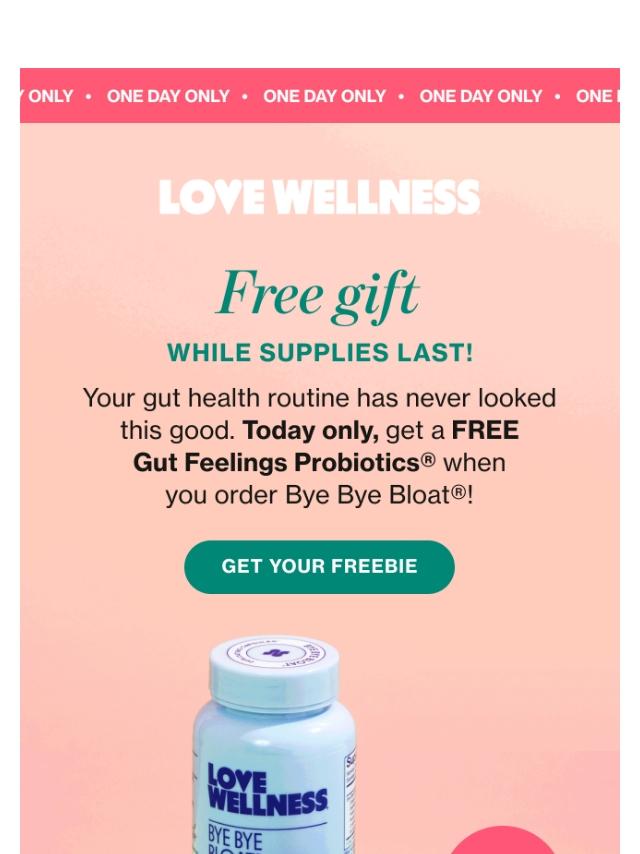The height and width of the screenshot is (854, 640).
Task: Tap the Get Your Freebie button
Action: point(319,566)
